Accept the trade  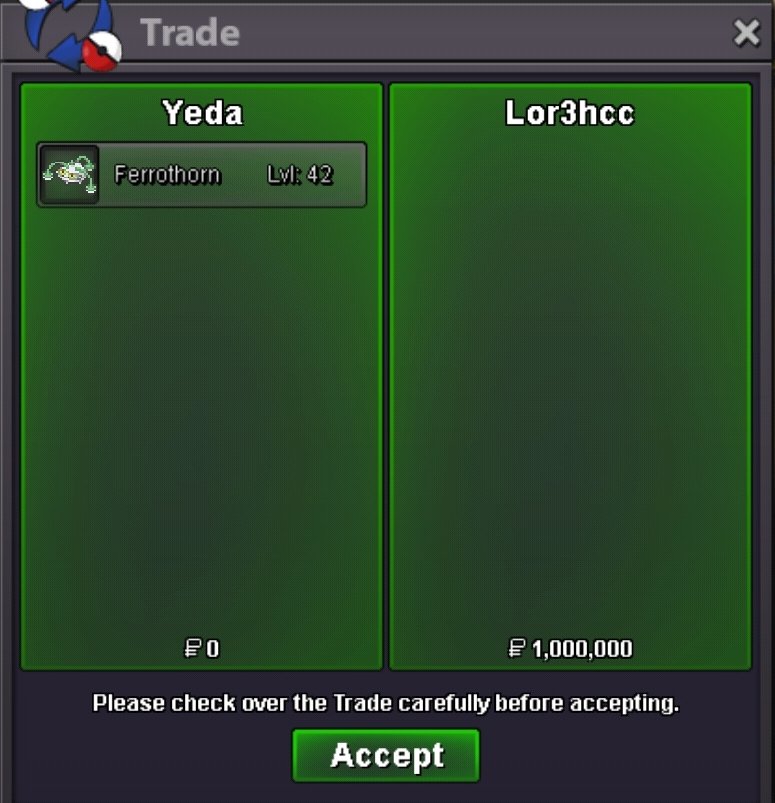[x=386, y=755]
